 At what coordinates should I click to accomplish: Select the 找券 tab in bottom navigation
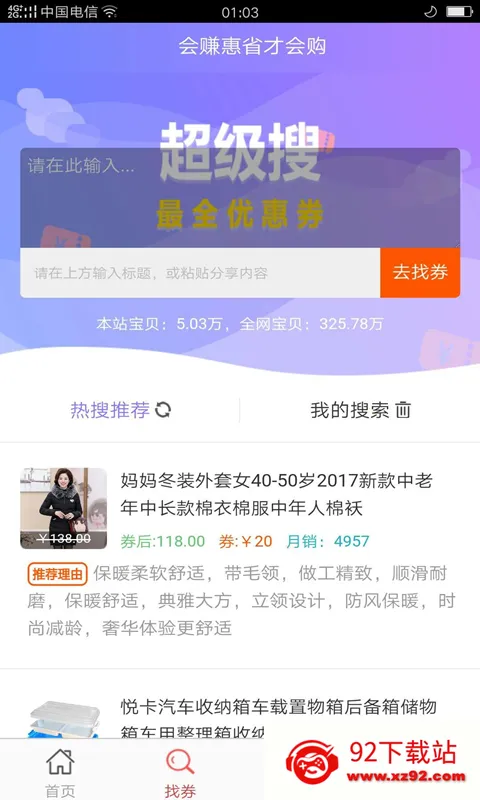[180, 771]
